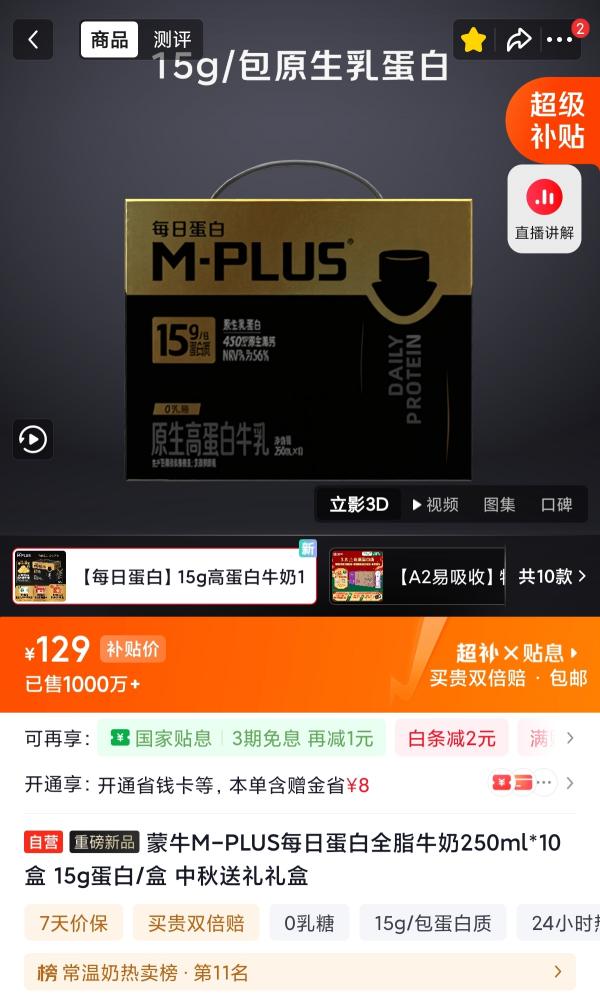Open the 开通省钱卡 offer row
This screenshot has width=600, height=1006.
click(300, 785)
